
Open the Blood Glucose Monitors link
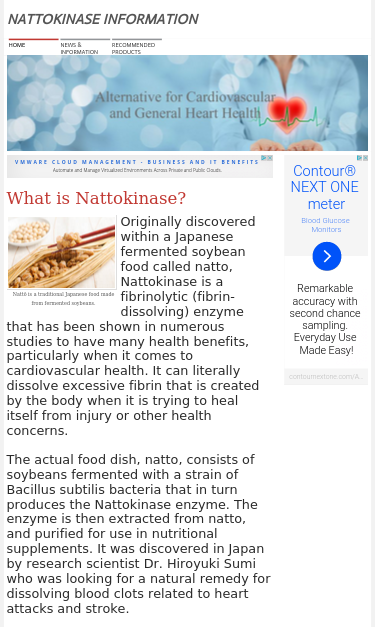coord(325,225)
